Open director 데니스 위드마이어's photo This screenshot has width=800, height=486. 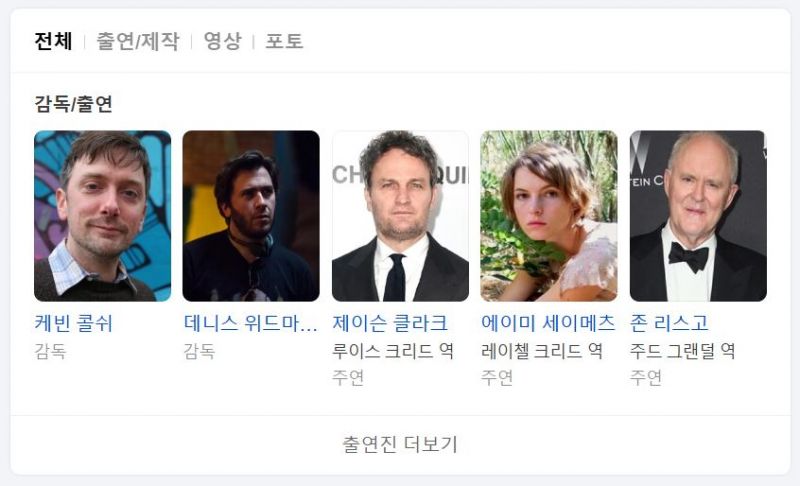pos(251,215)
